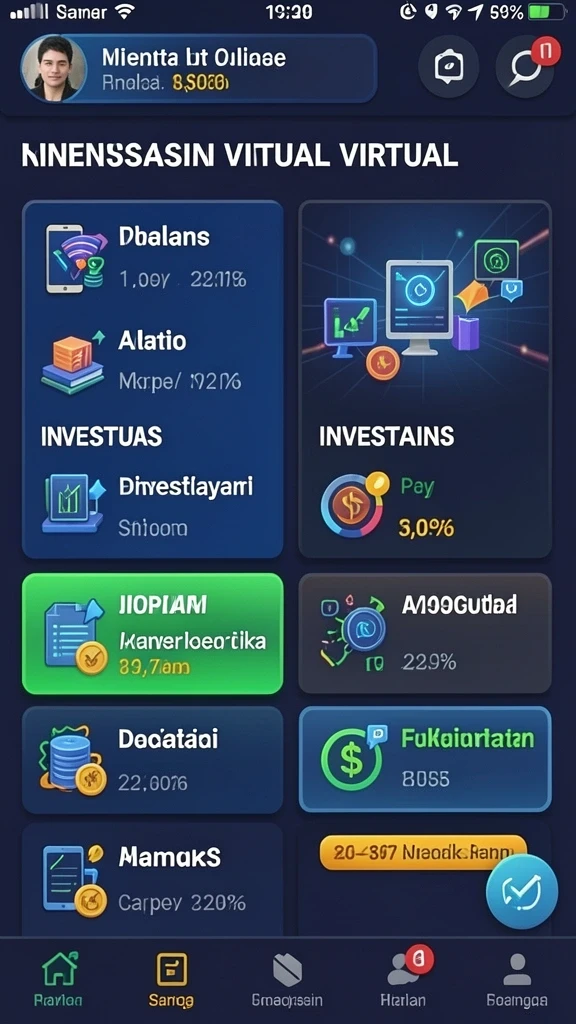Switch to the Boamgoa profile tab
This screenshot has width=576, height=1024.
click(x=517, y=980)
